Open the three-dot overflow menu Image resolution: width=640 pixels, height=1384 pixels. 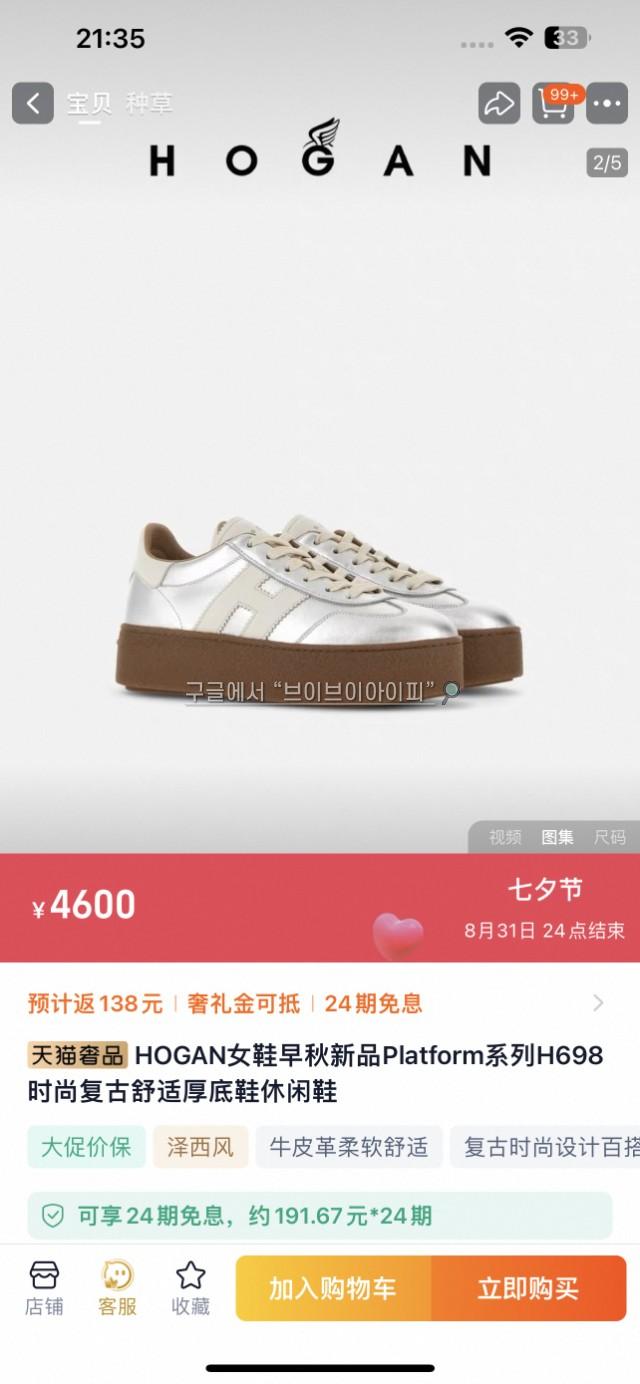pyautogui.click(x=607, y=103)
